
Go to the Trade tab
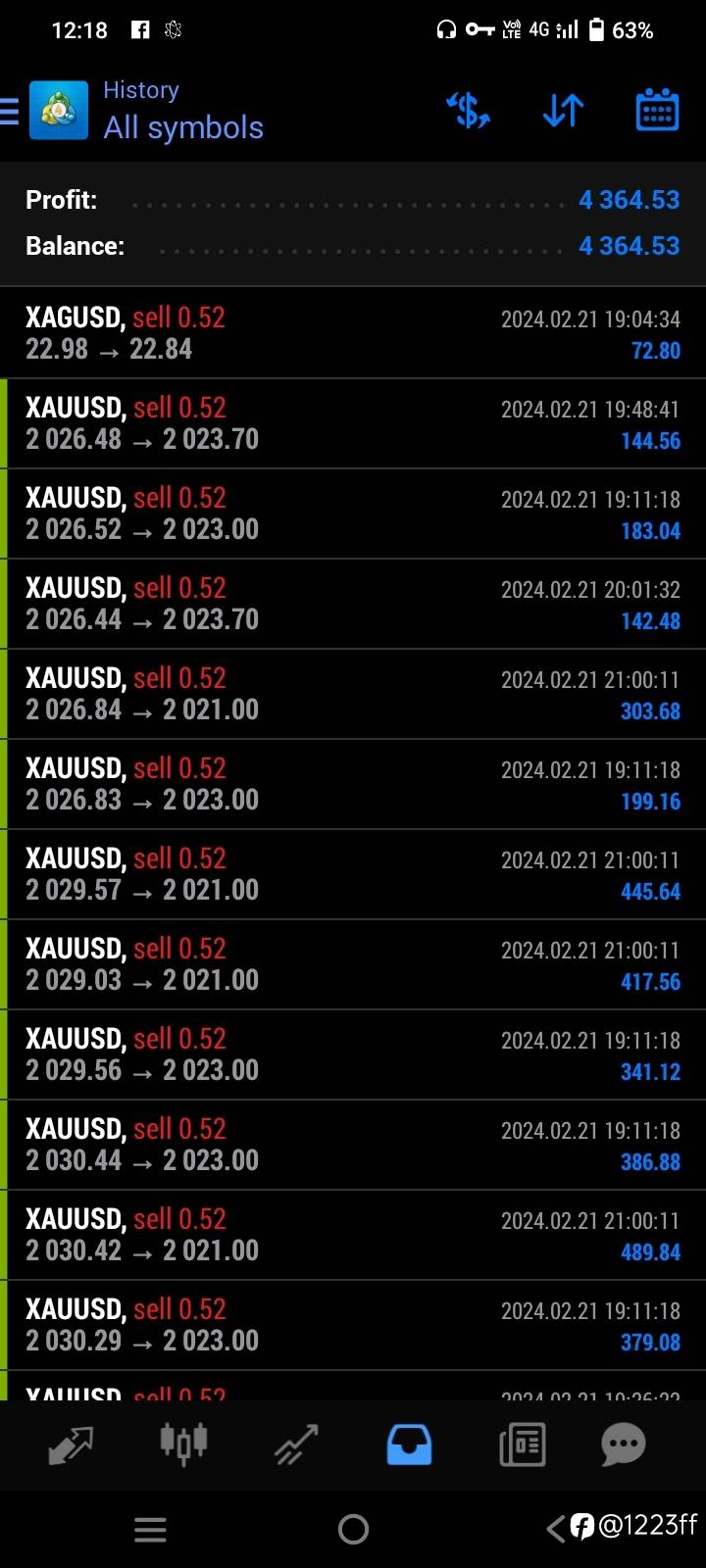pyautogui.click(x=296, y=1445)
